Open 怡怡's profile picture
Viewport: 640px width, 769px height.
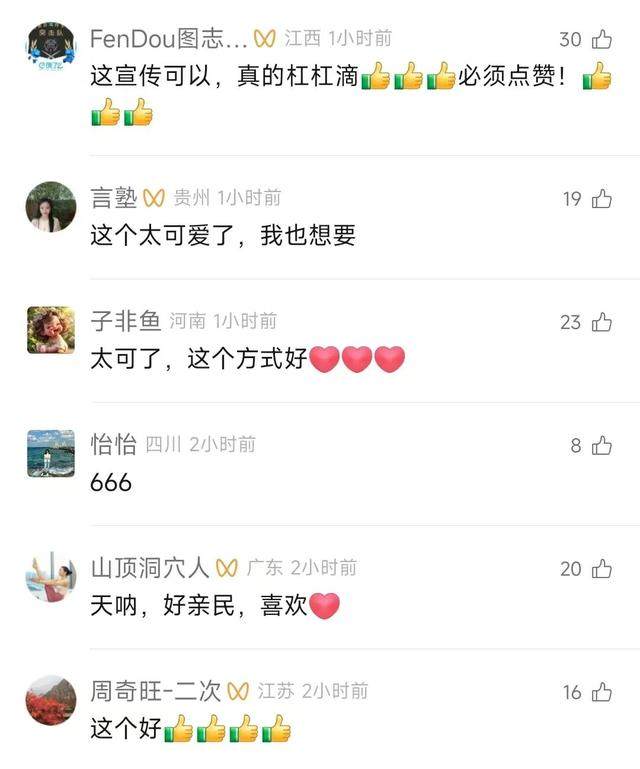(x=50, y=453)
